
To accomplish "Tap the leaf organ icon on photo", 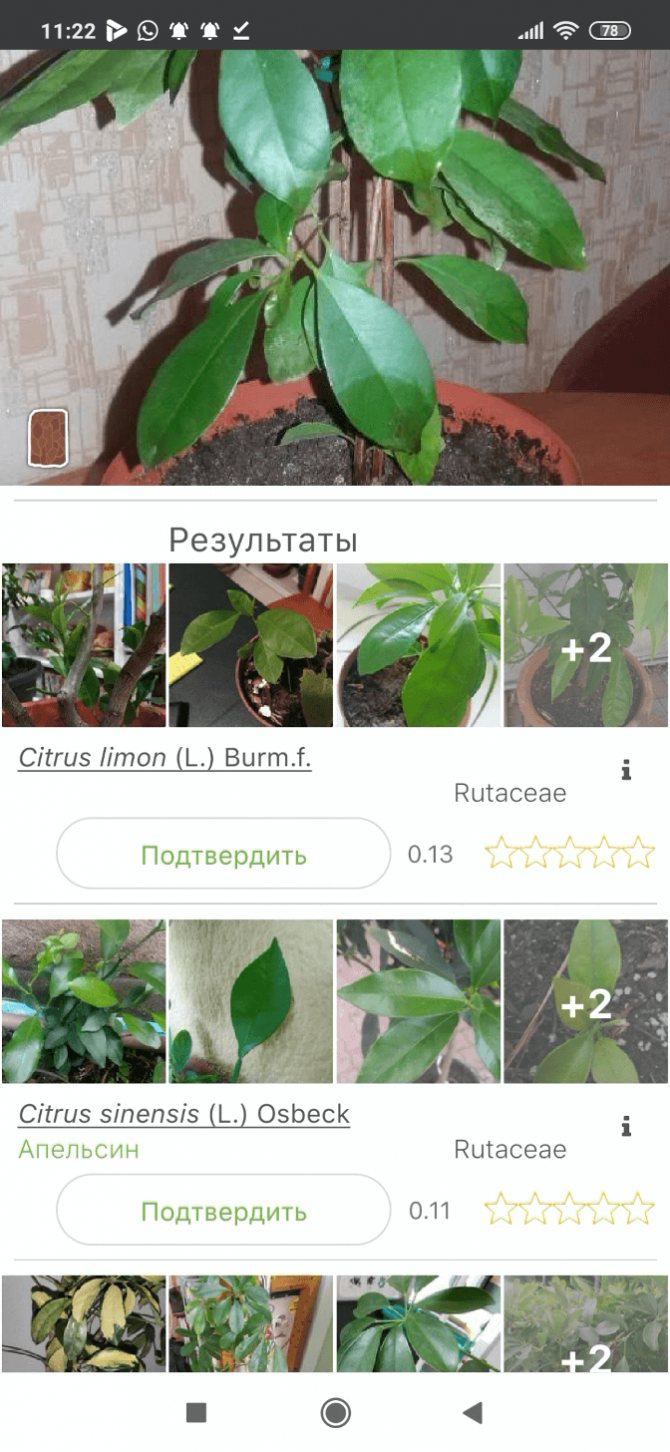I will tap(48, 438).
